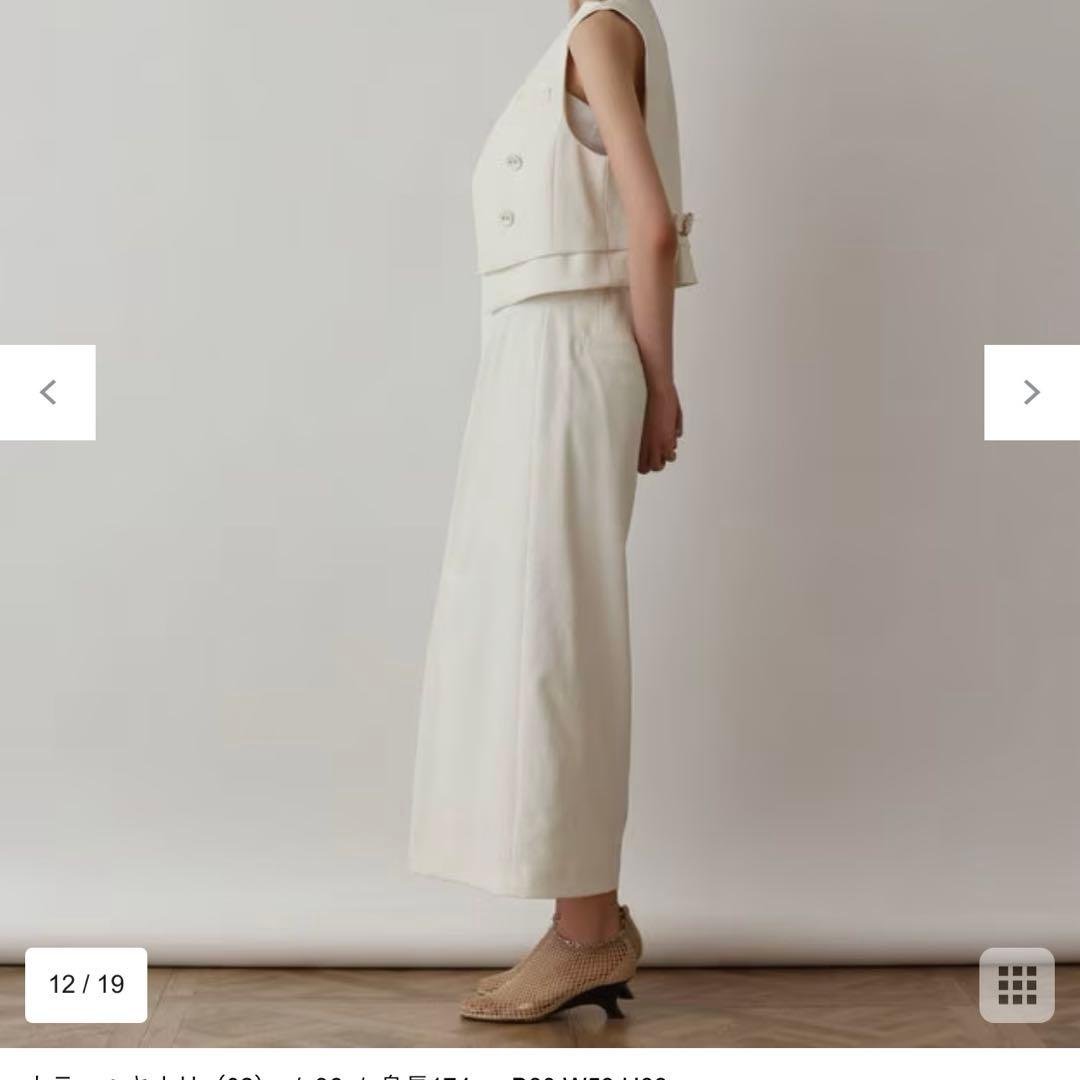
Task: Go to the next product photo
Action: coord(1031,392)
